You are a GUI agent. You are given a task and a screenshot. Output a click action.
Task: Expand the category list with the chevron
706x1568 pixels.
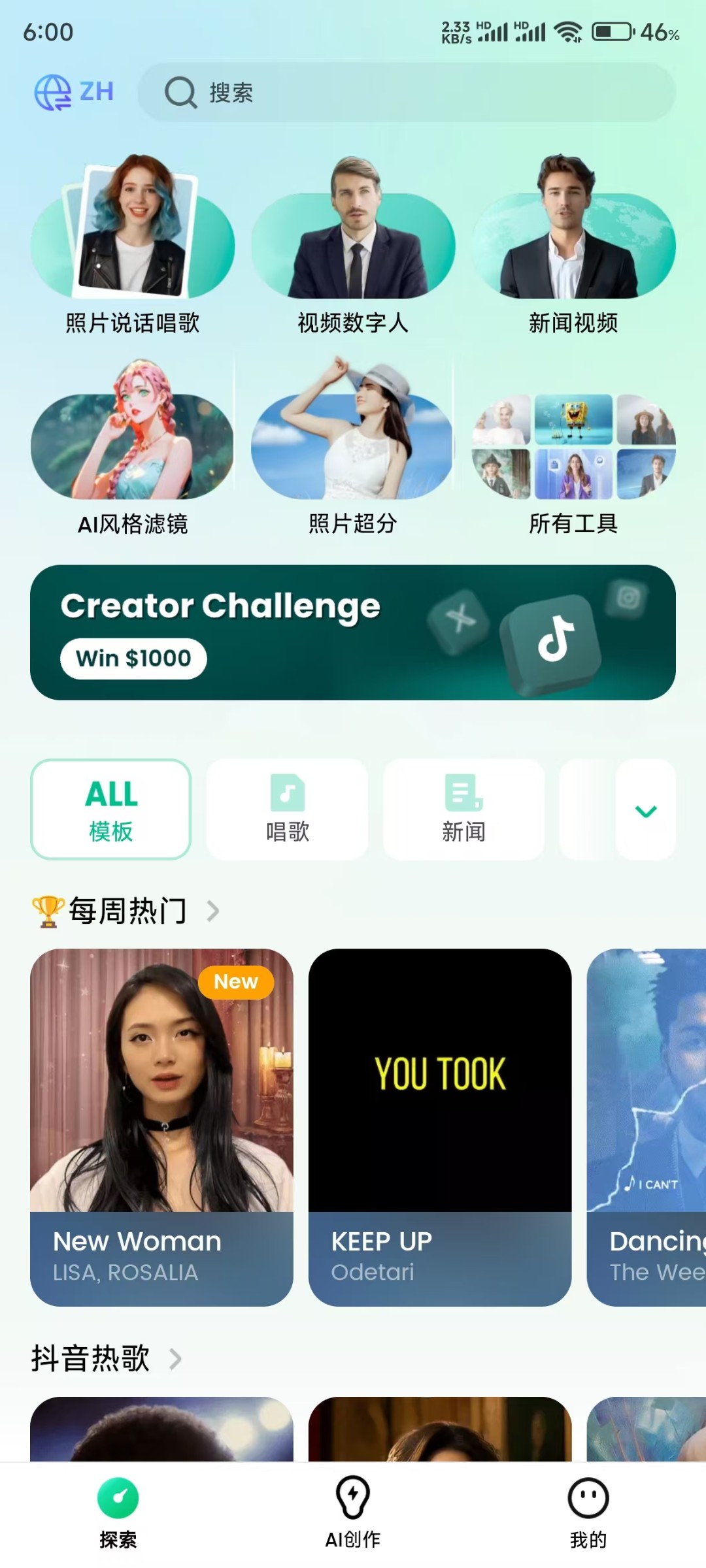point(646,810)
